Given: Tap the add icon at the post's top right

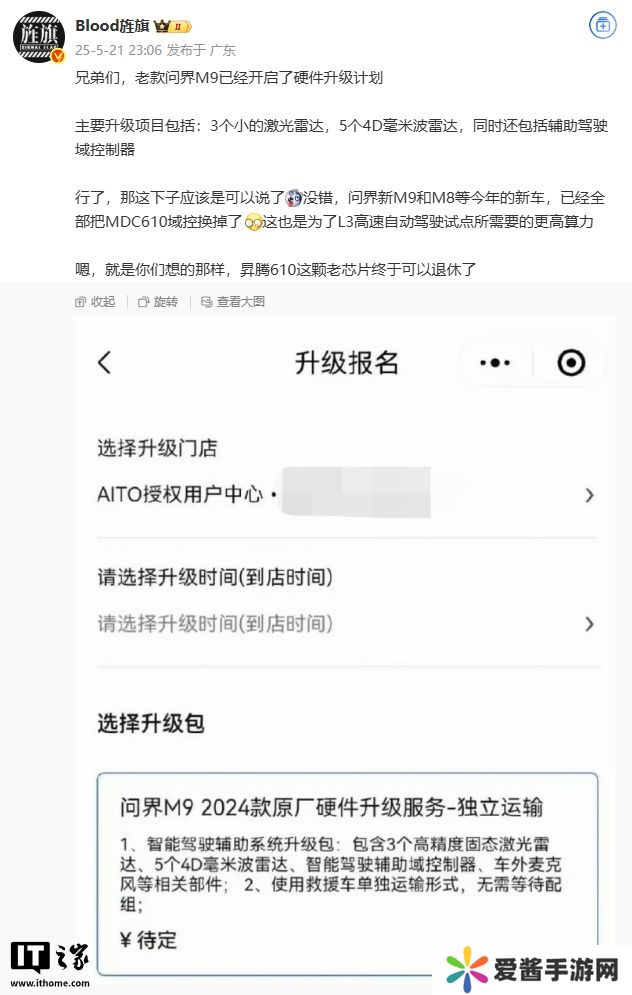Looking at the screenshot, I should (x=603, y=26).
